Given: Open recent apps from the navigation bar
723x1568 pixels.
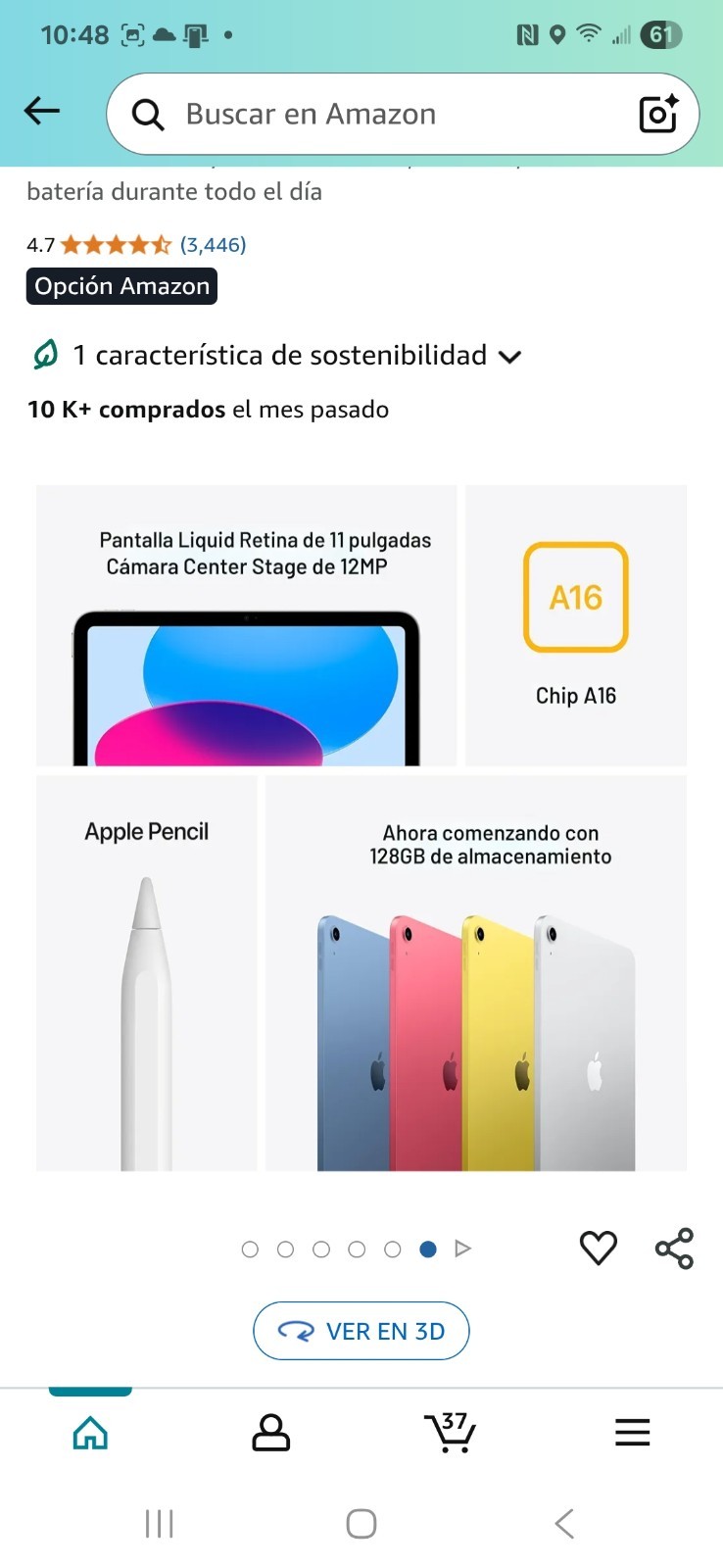Looking at the screenshot, I should pos(159,1524).
